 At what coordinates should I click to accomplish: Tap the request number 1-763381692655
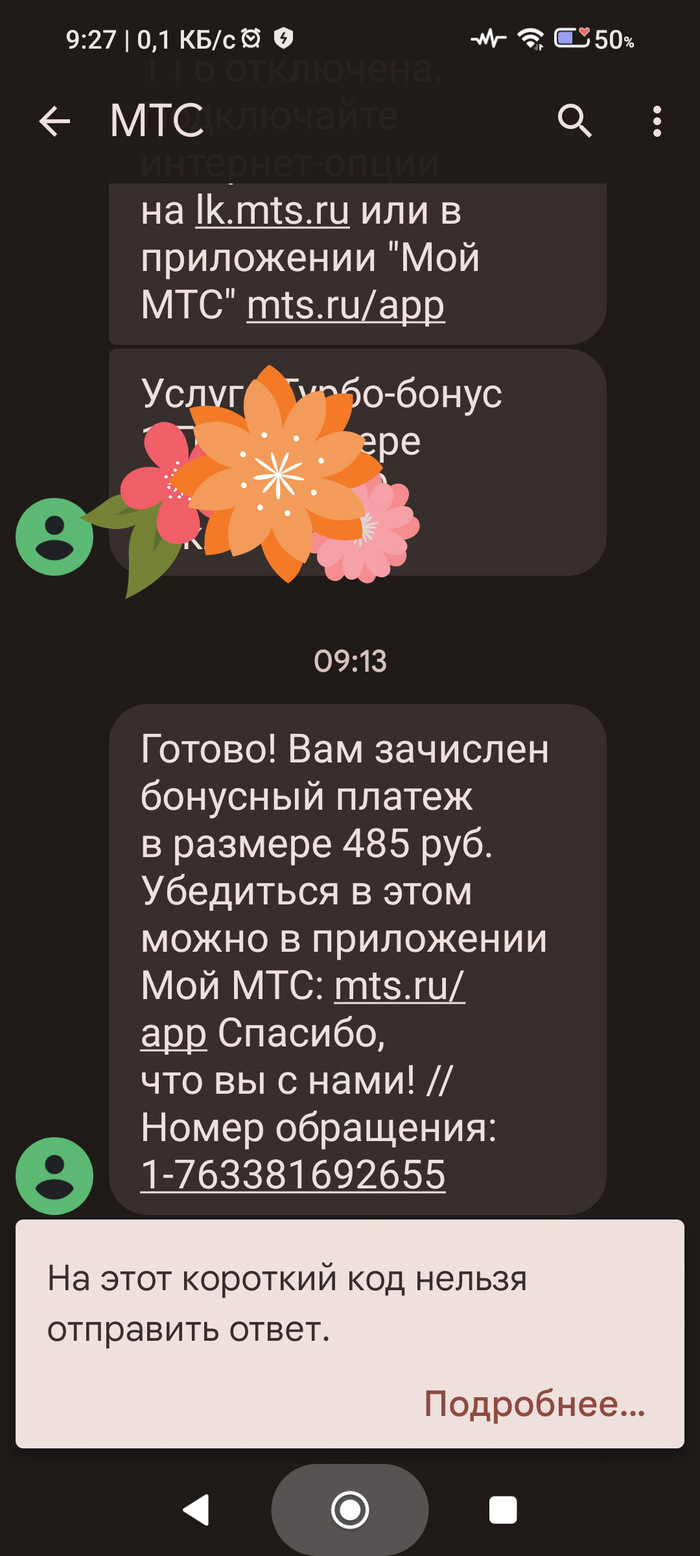[x=293, y=1174]
